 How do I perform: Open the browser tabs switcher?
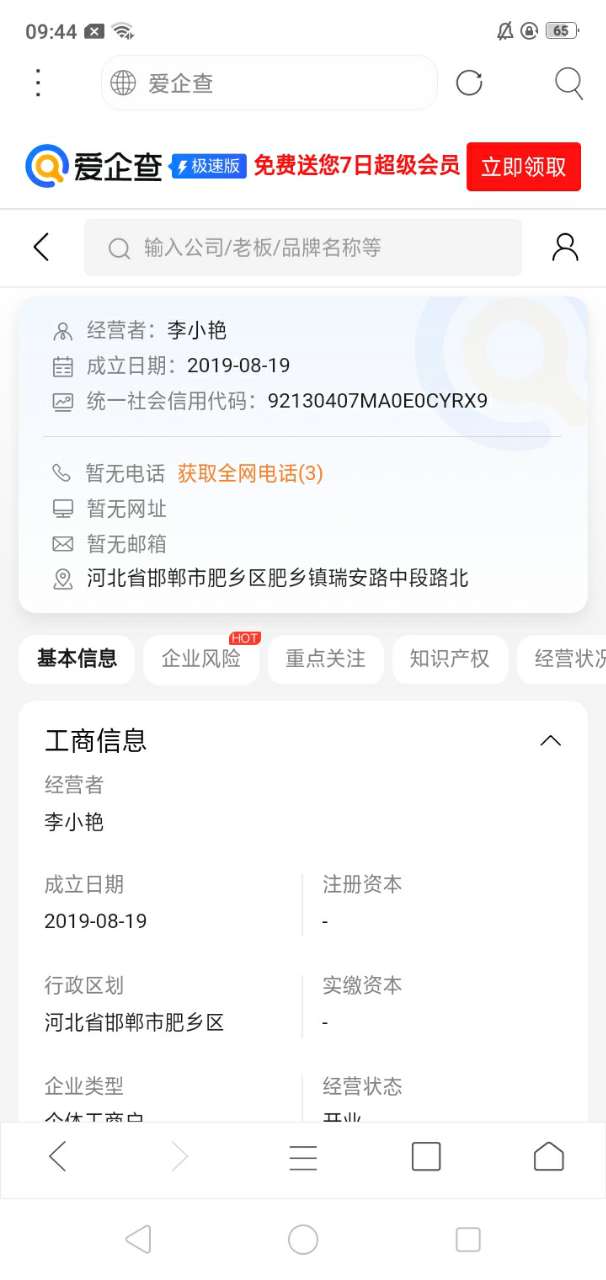[426, 1157]
